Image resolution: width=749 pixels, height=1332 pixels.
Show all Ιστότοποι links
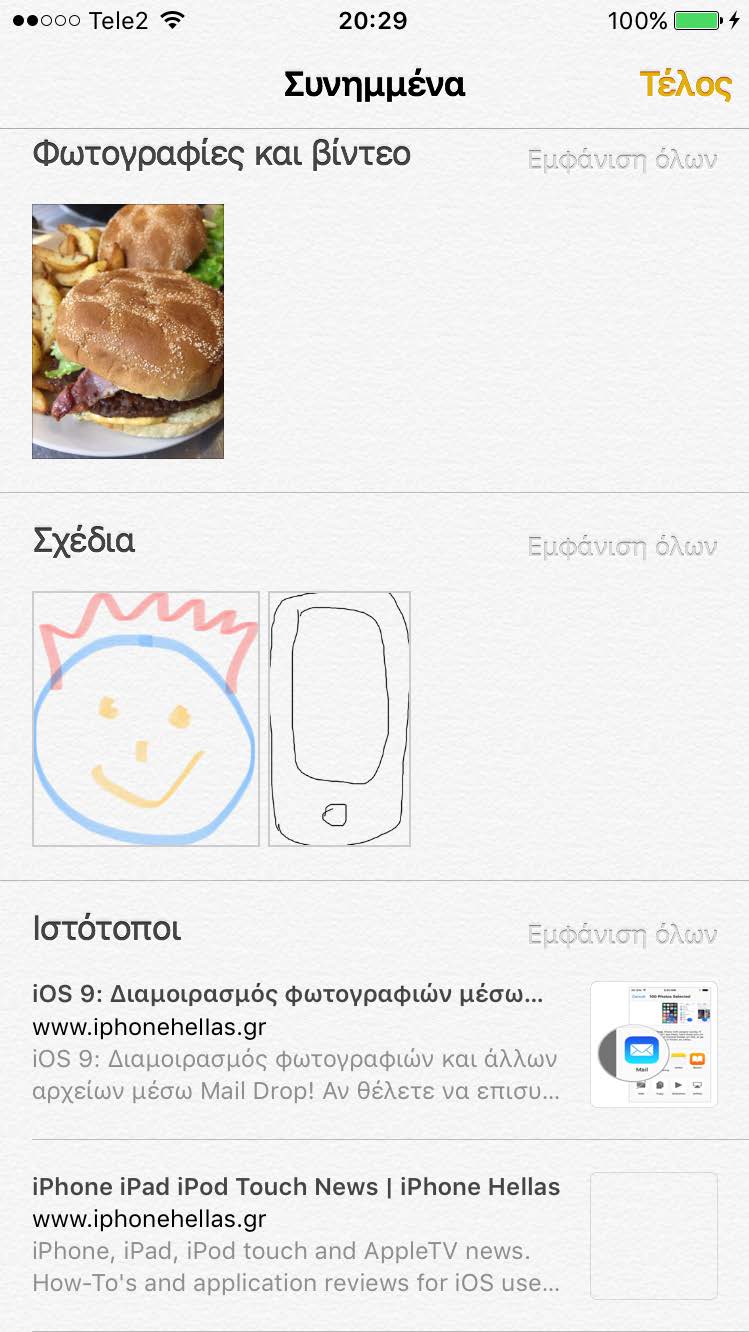pyautogui.click(x=622, y=935)
